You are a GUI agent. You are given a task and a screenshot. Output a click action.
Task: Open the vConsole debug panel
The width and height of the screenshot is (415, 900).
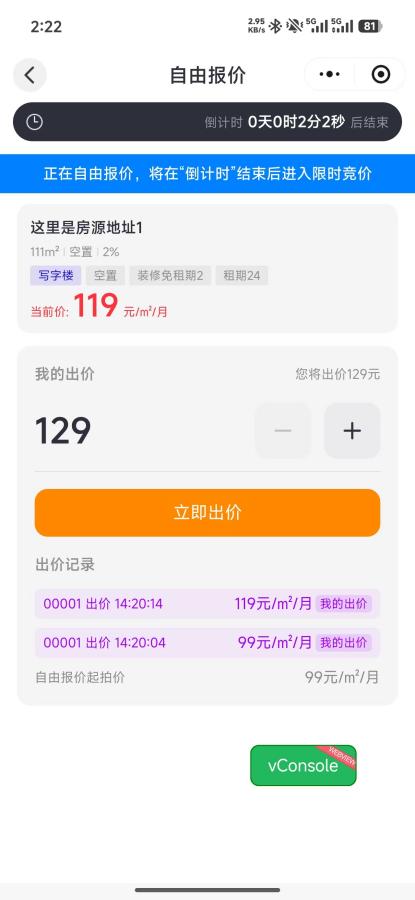click(303, 765)
